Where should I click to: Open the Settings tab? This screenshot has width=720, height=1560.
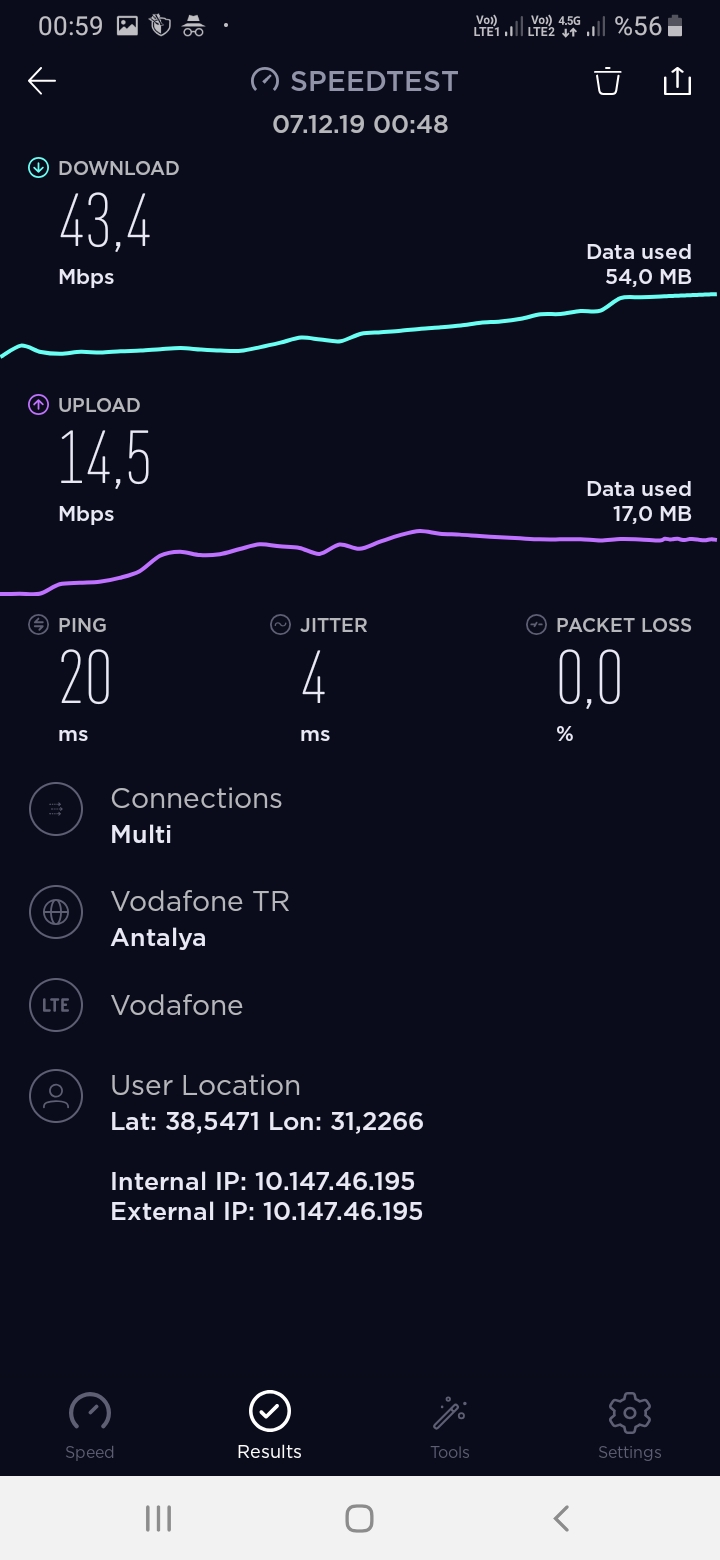pyautogui.click(x=630, y=1426)
